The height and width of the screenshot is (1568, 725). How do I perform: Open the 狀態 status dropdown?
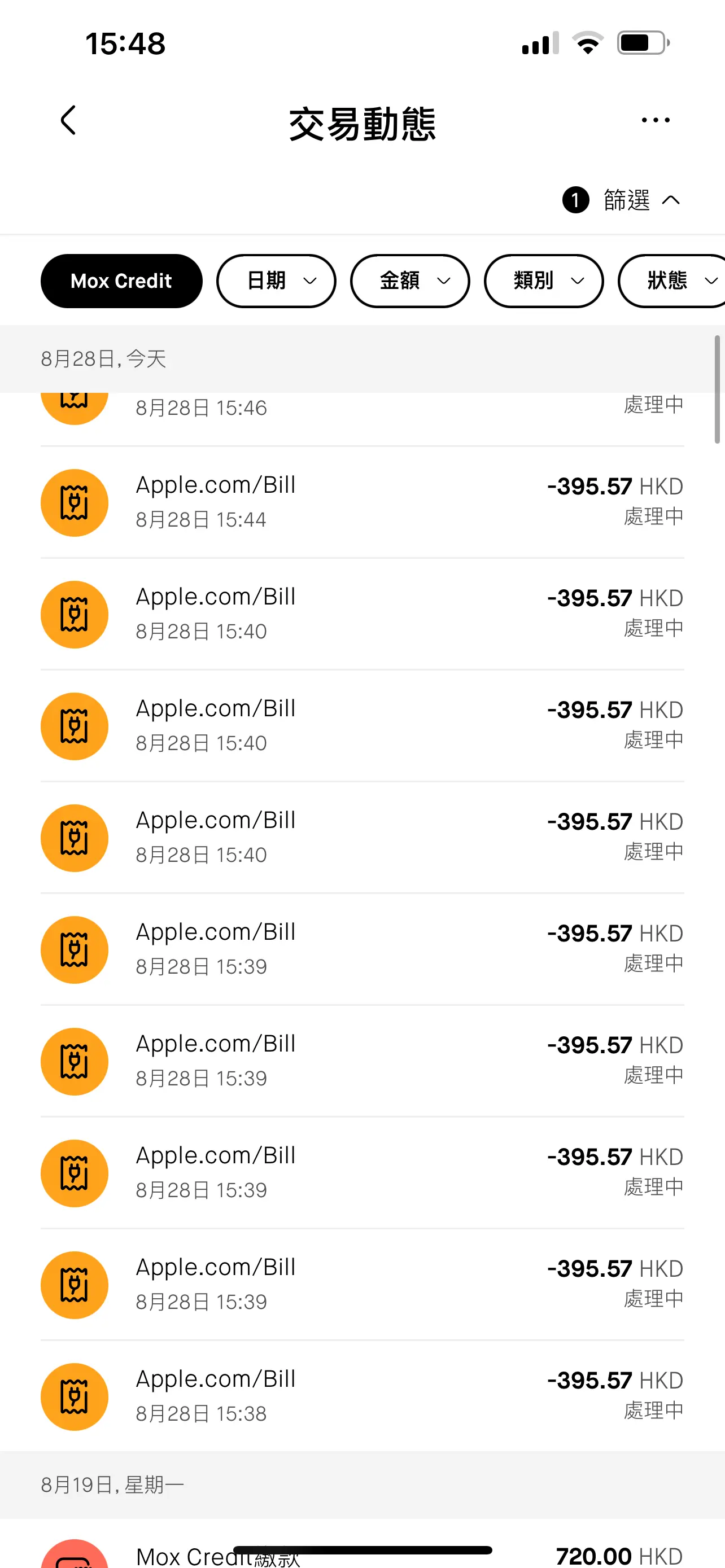point(672,281)
